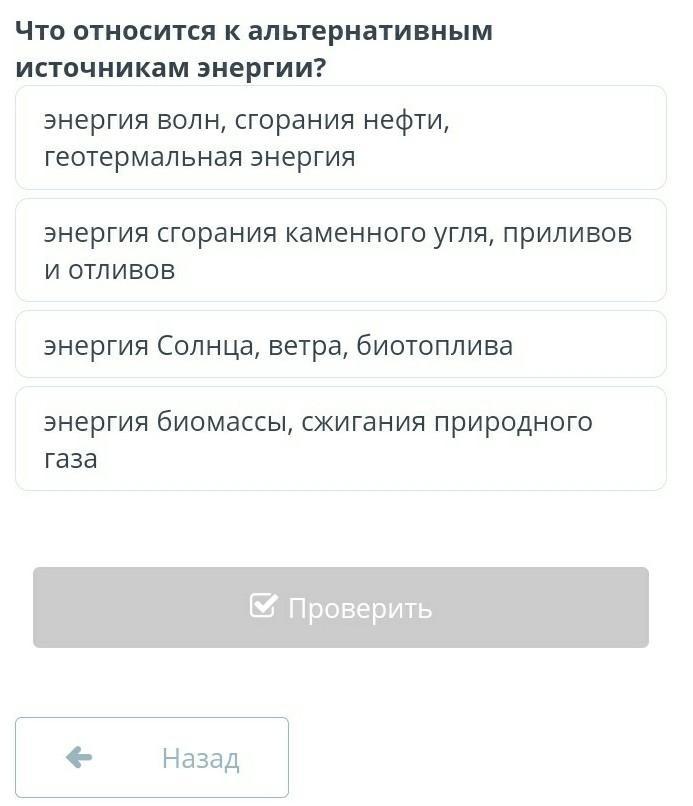This screenshot has height=806, width=693.
Task: Select answer 'энергия волн, сгорания нефти, геотермальная'
Action: tap(341, 138)
